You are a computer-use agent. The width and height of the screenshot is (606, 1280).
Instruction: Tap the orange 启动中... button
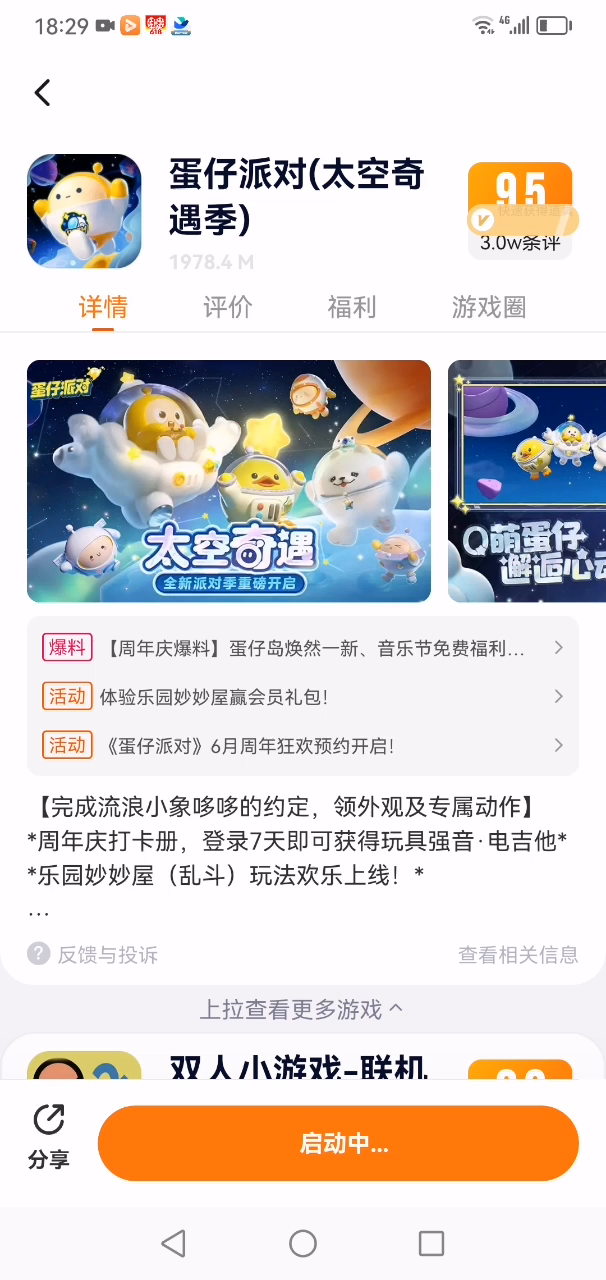338,1144
